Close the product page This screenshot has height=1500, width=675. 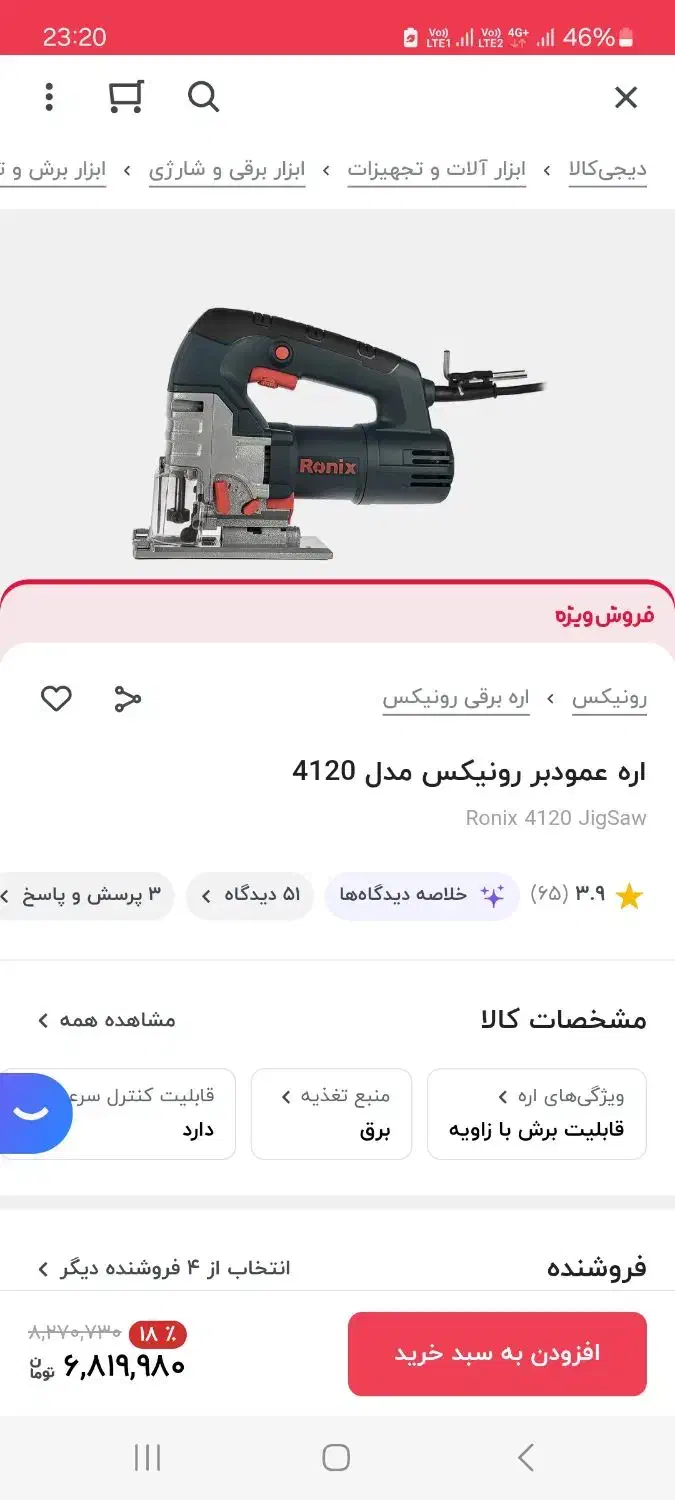tap(625, 97)
